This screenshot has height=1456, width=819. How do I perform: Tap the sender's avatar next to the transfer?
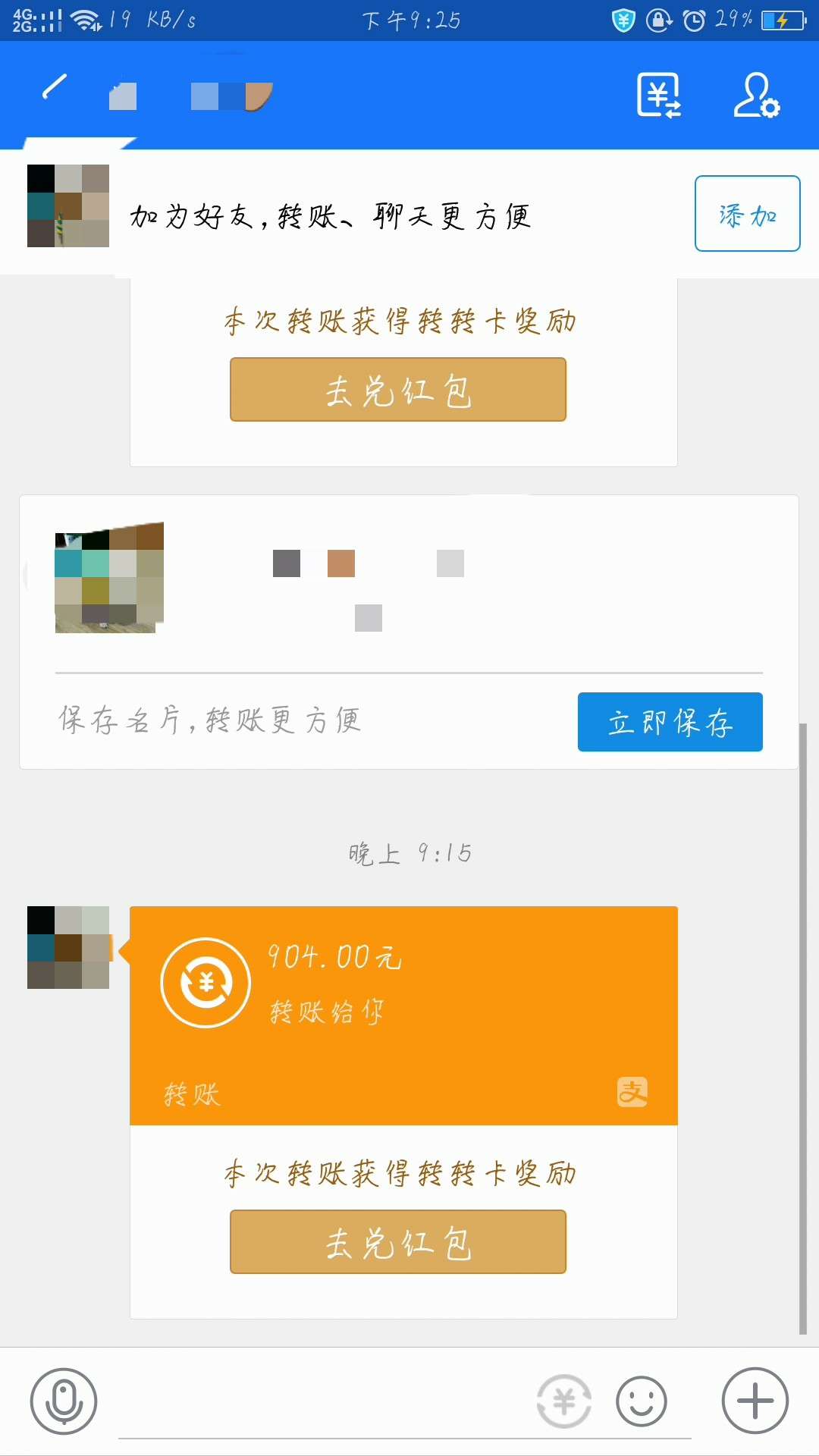[67, 952]
